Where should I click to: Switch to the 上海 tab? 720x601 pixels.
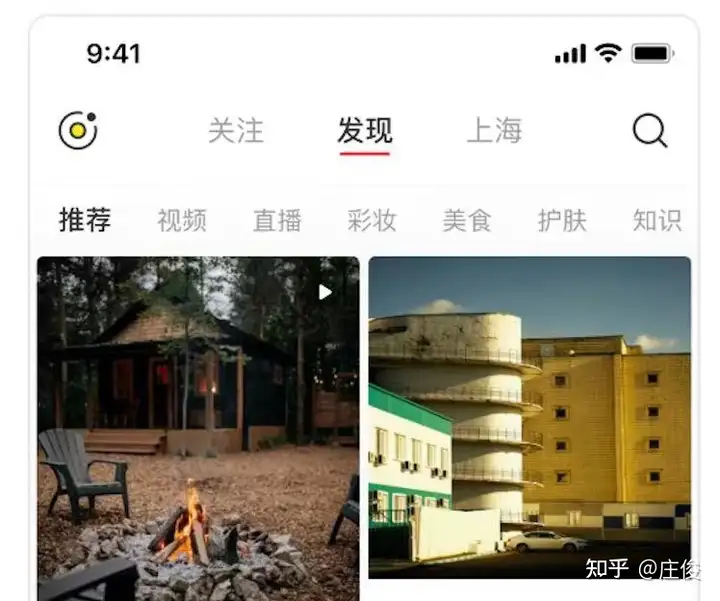pos(495,130)
